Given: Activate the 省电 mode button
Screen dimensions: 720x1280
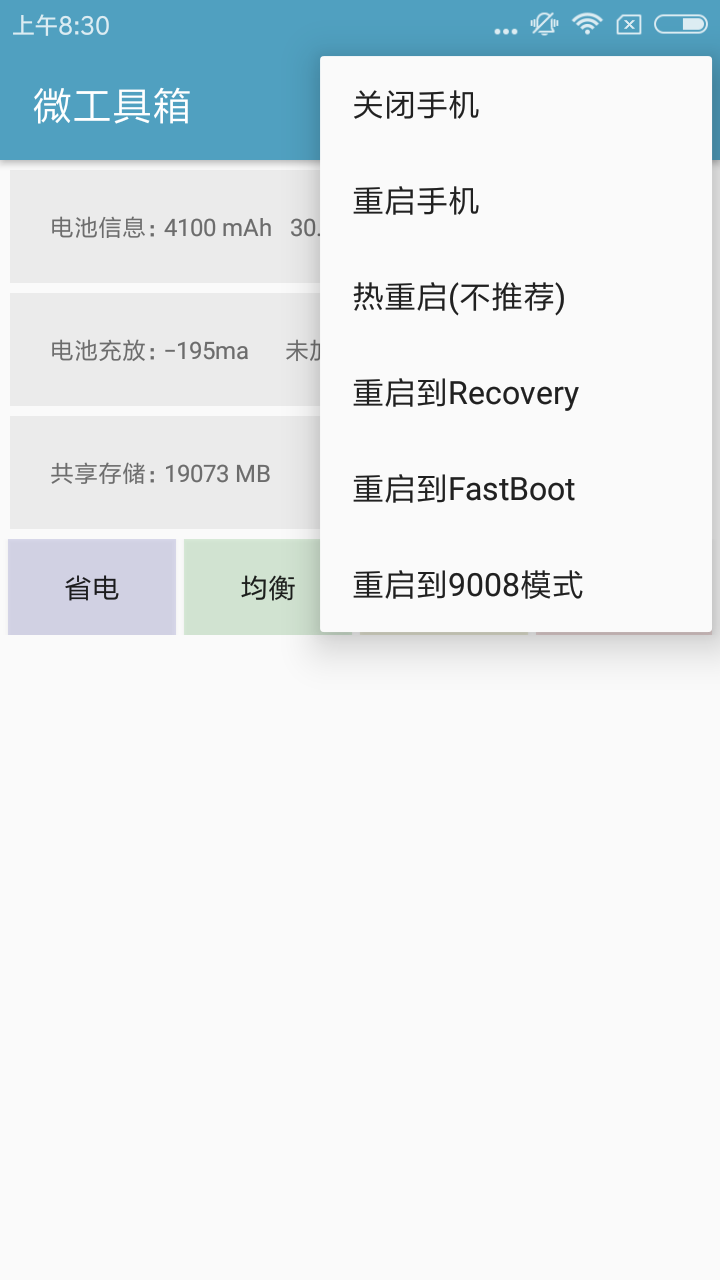Looking at the screenshot, I should (92, 588).
